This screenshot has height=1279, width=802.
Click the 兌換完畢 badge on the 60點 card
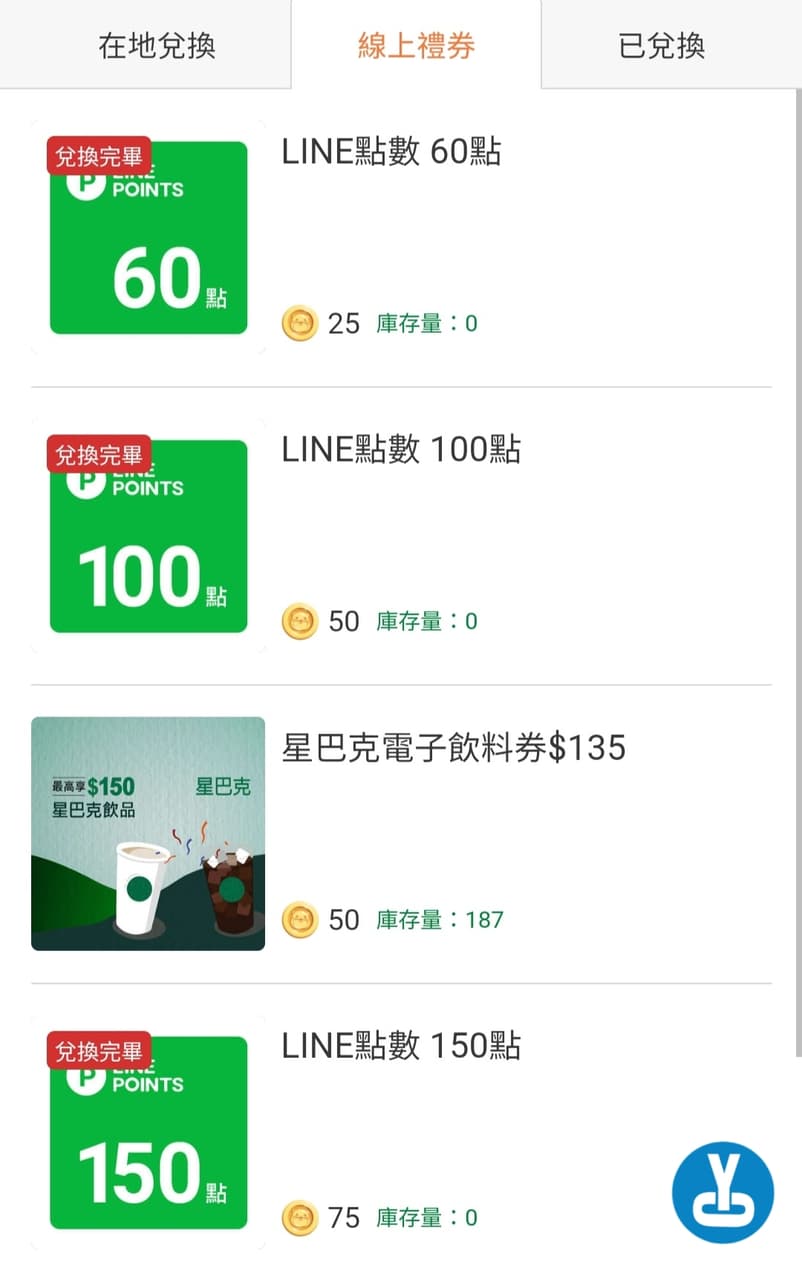pos(100,156)
